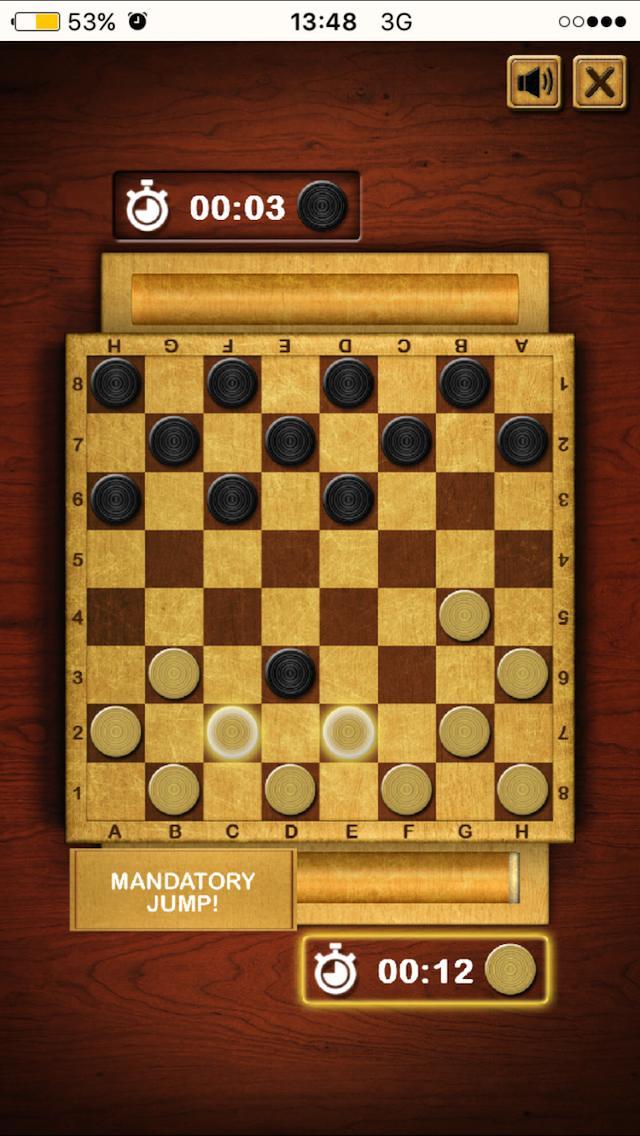Close the checkers game
This screenshot has height=1136, width=640.
[599, 82]
